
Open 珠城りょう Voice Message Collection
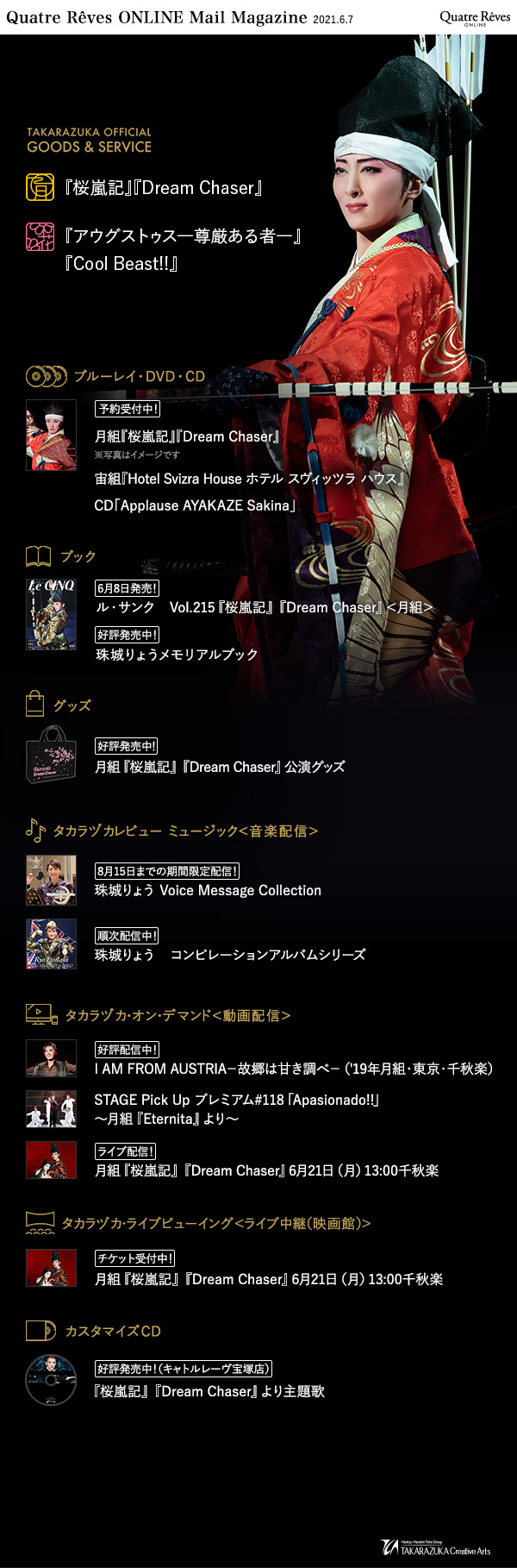[208, 890]
